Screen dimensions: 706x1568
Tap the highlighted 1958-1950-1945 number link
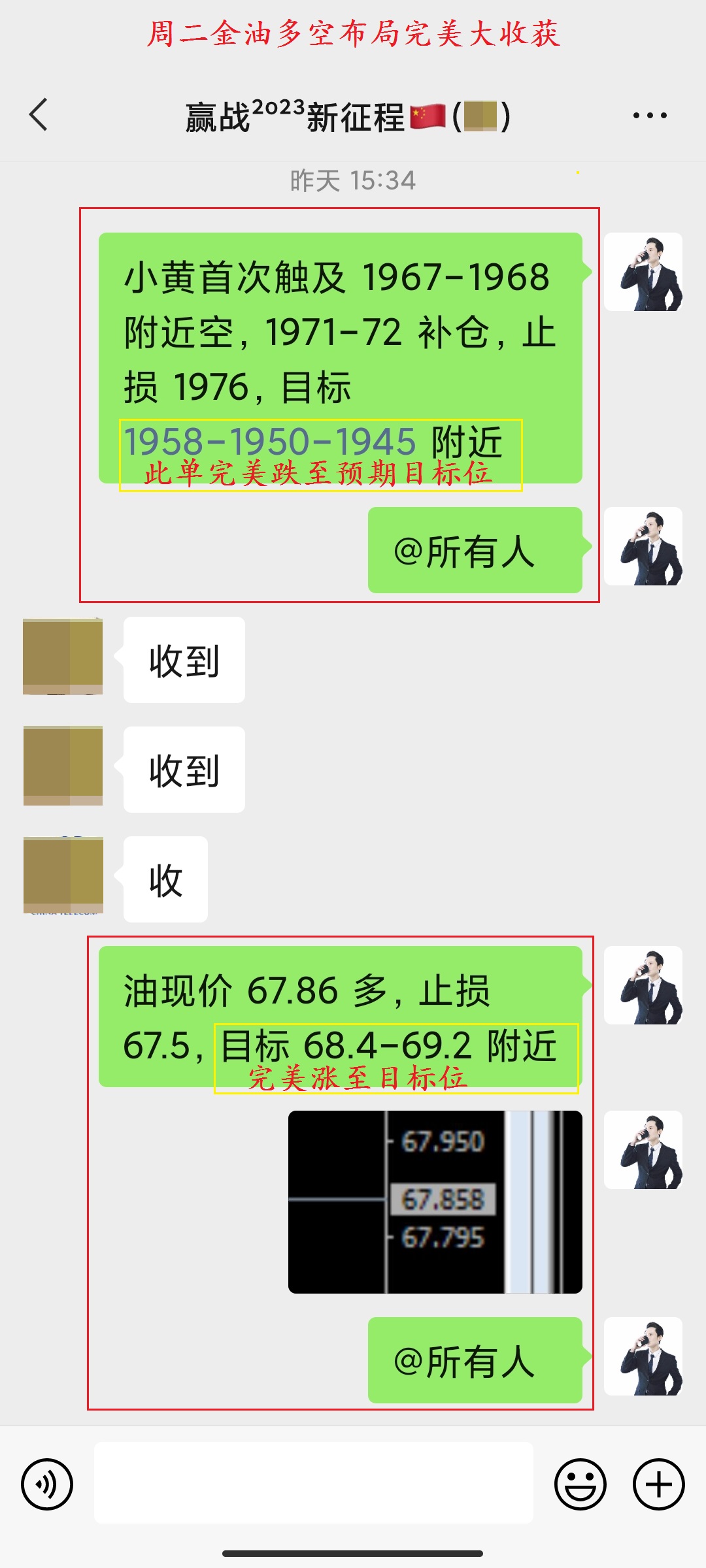(270, 442)
